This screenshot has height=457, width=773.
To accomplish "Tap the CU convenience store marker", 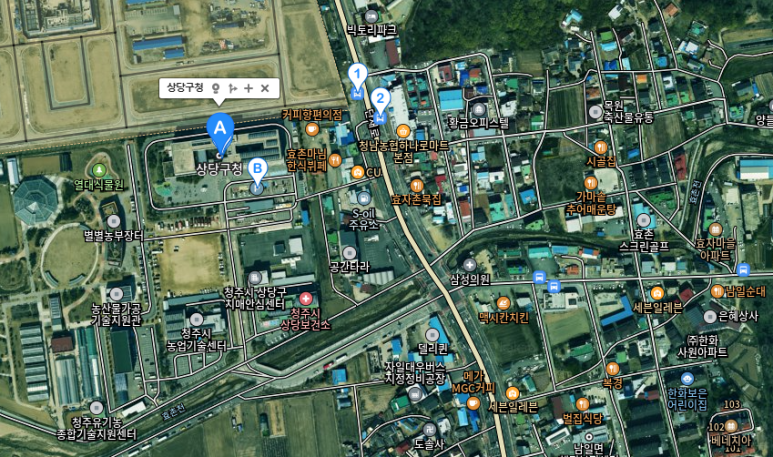I will 358,173.
